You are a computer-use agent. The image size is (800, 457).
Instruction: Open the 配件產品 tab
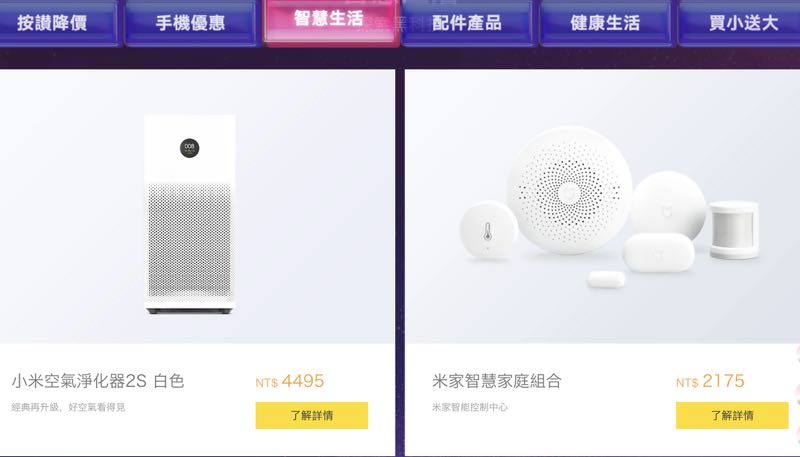tap(466, 22)
